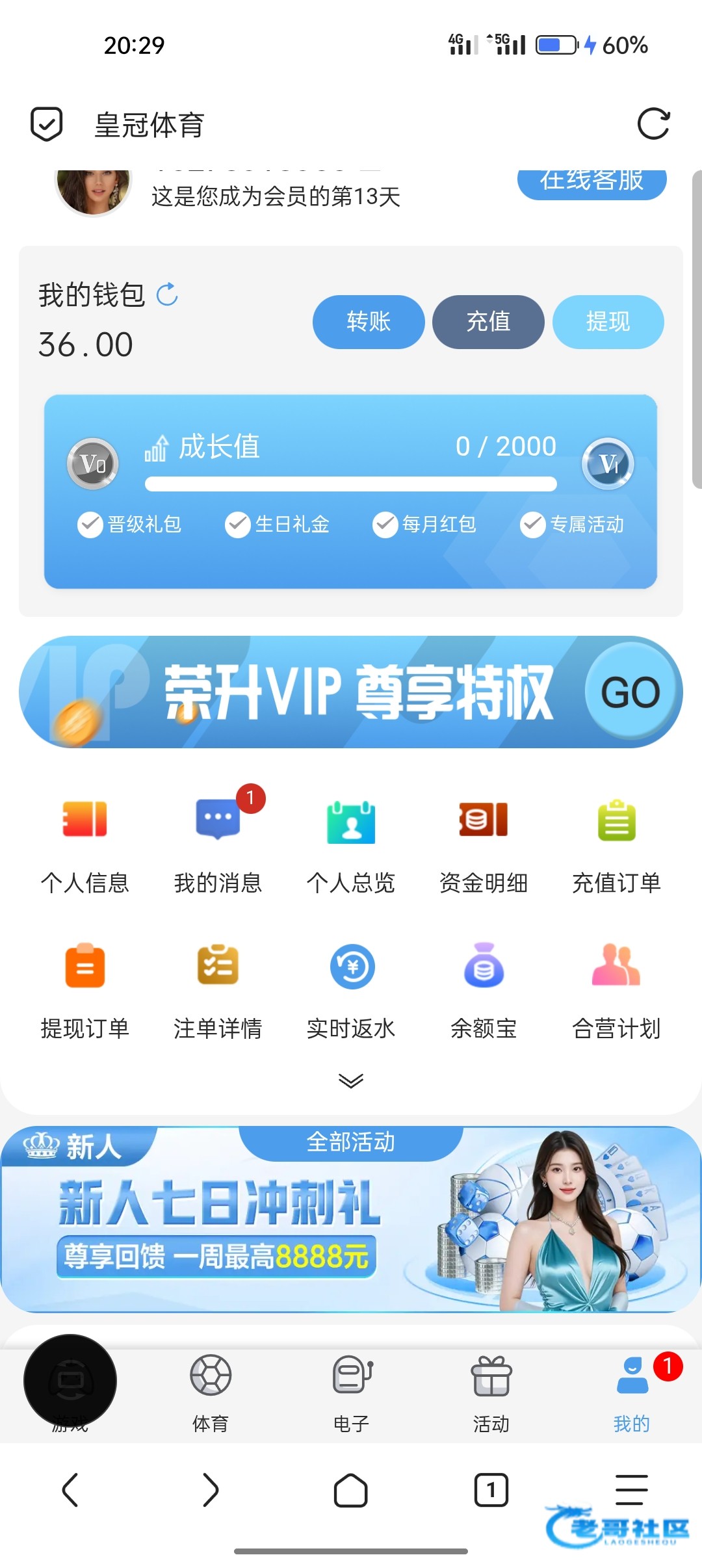702x1568 pixels.
Task: Open 在线客服 online support
Action: point(591,182)
